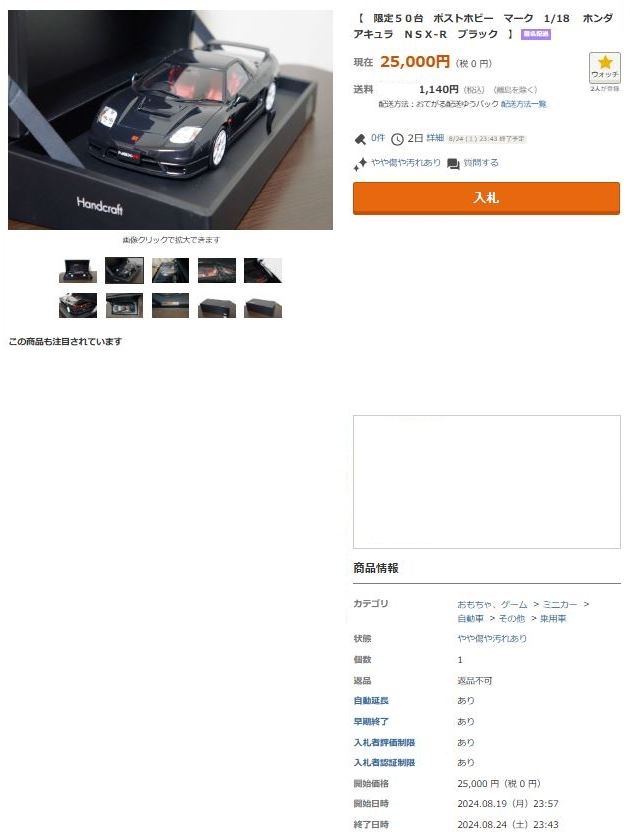The image size is (630, 840).
Task: Open the おもちゃ、ゲーム category link
Action: pyautogui.click(x=492, y=604)
